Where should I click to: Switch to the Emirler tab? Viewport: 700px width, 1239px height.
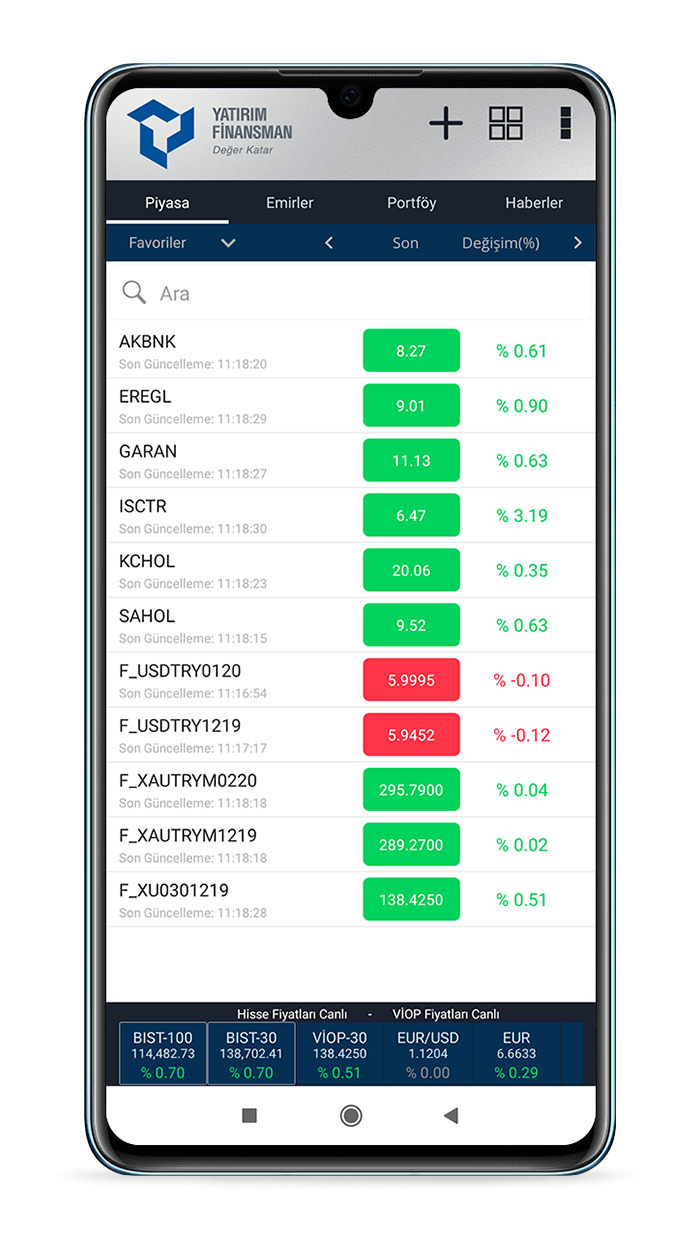click(290, 202)
